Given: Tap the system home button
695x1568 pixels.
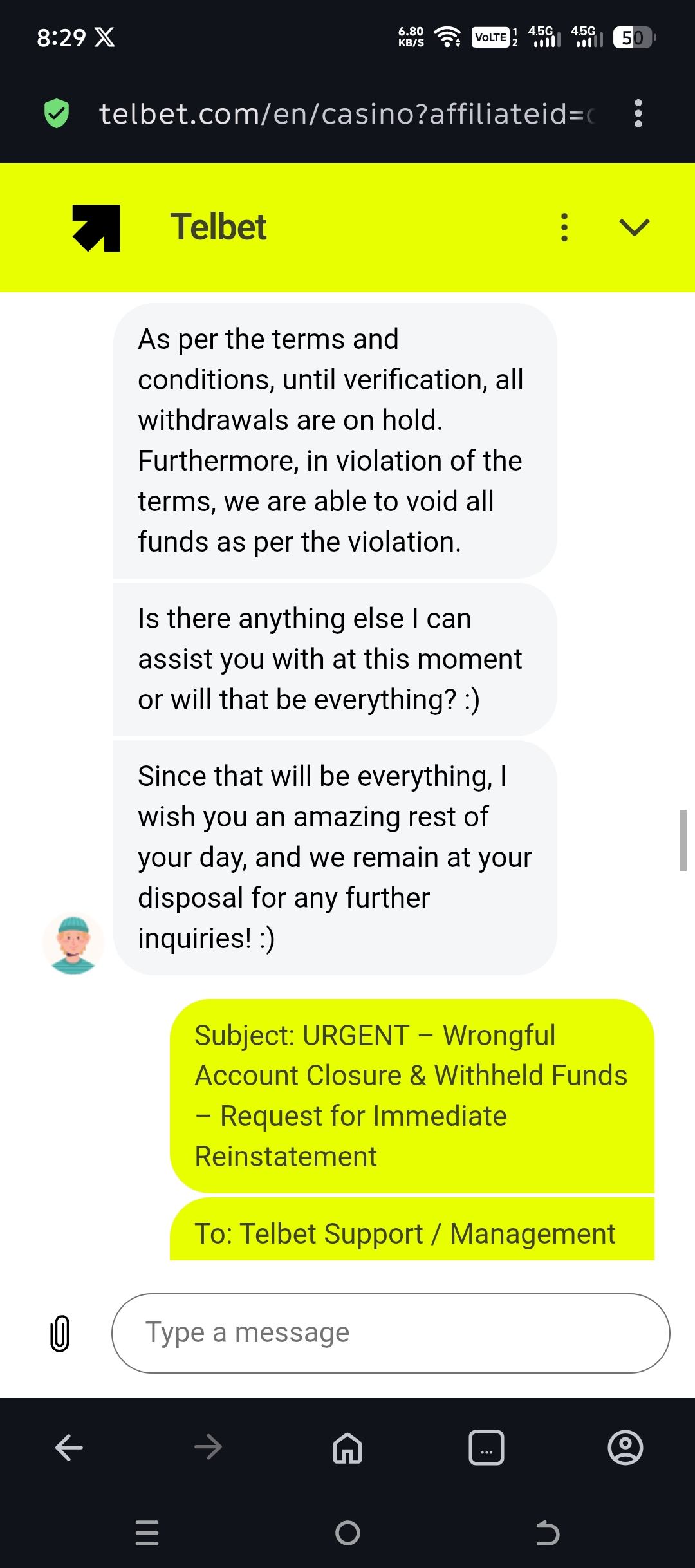Looking at the screenshot, I should (x=347, y=1533).
